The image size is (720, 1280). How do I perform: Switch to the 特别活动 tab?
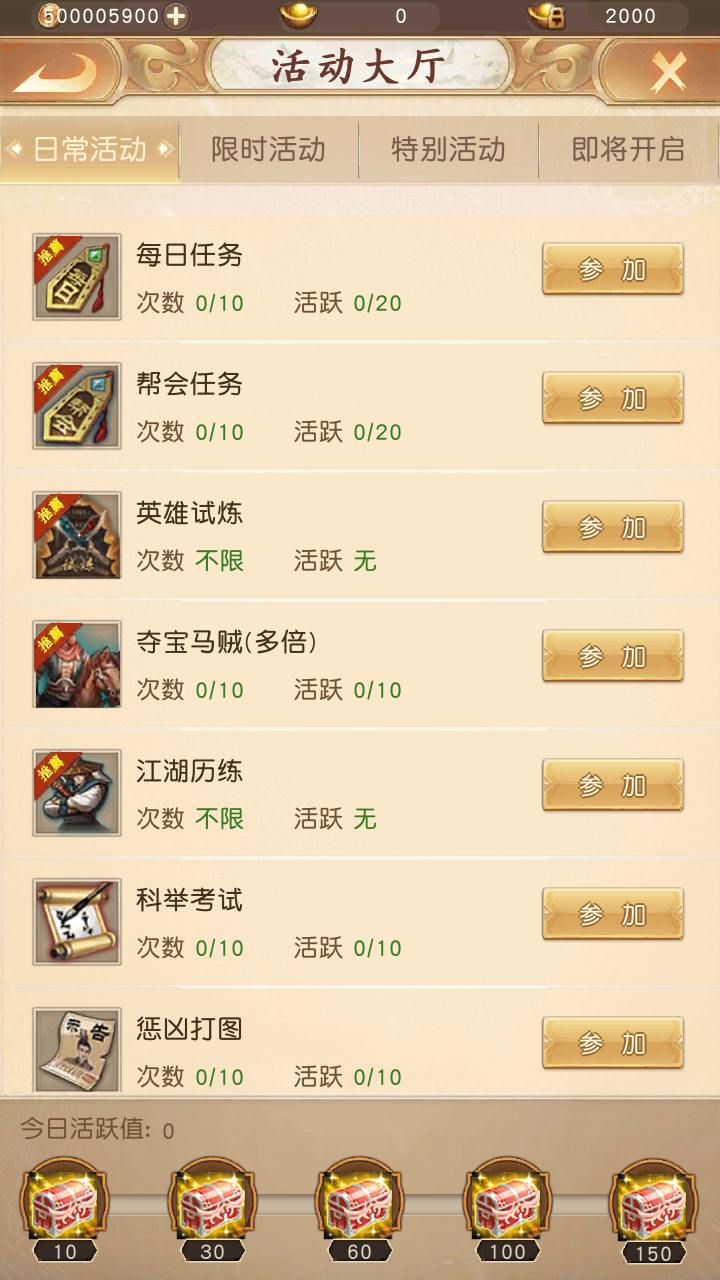click(x=448, y=150)
